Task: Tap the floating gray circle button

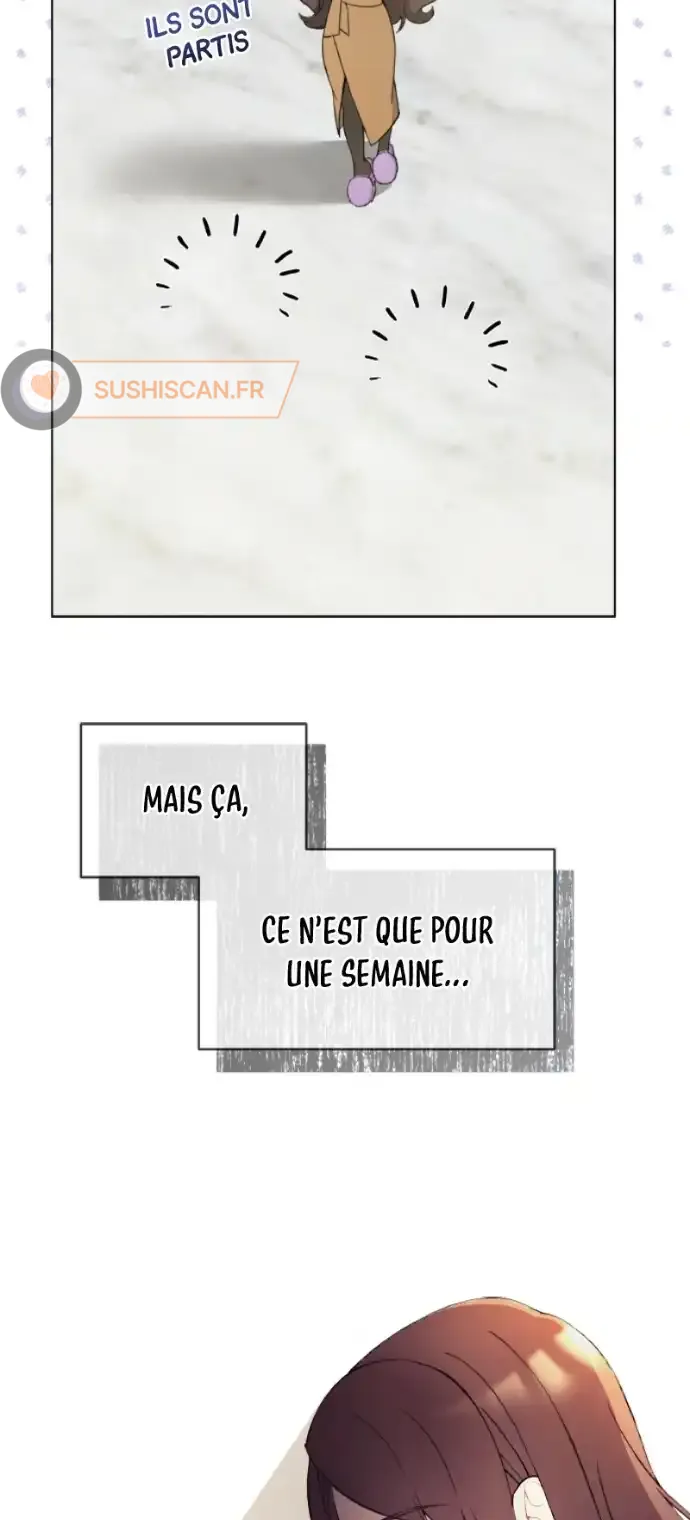Action: pyautogui.click(x=41, y=389)
